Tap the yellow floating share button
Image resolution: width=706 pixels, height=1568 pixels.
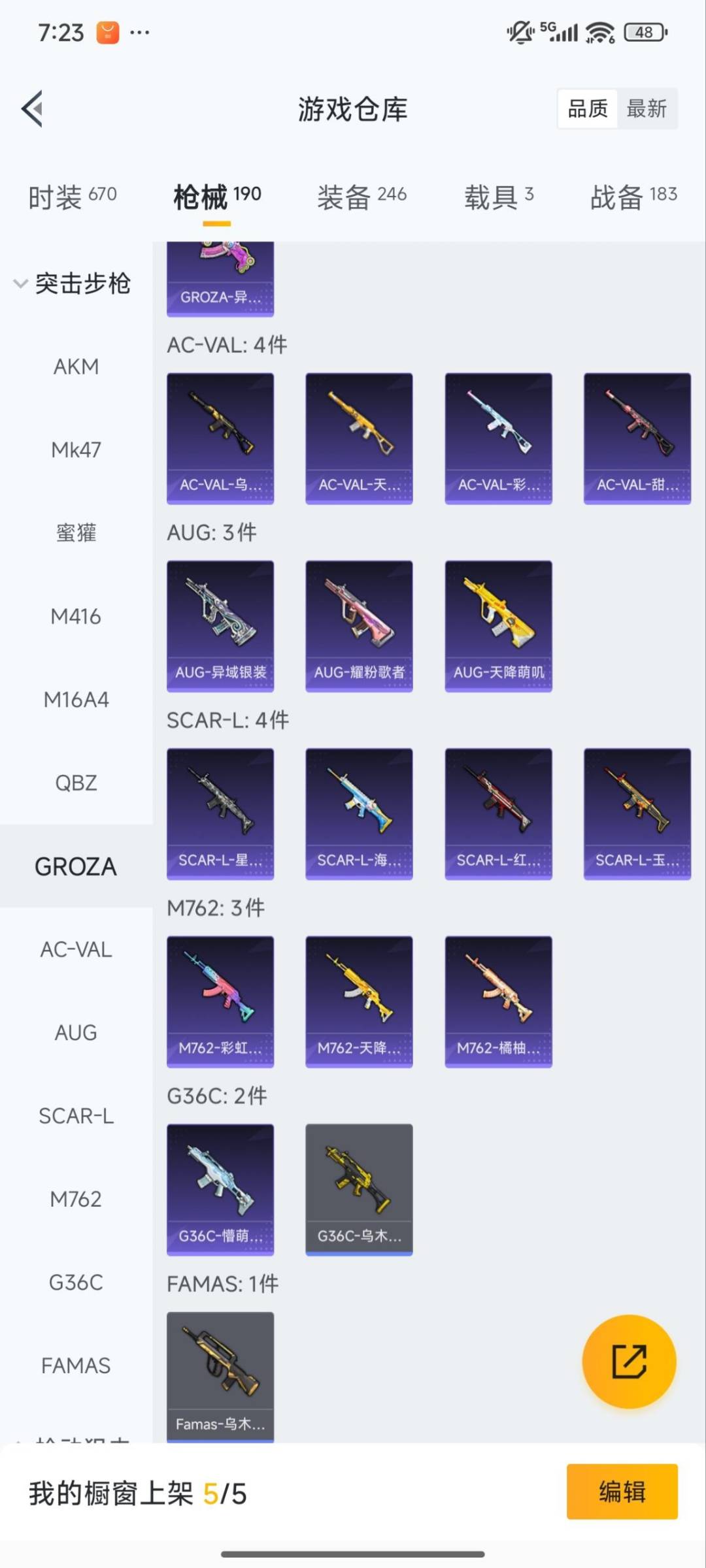(x=629, y=1362)
